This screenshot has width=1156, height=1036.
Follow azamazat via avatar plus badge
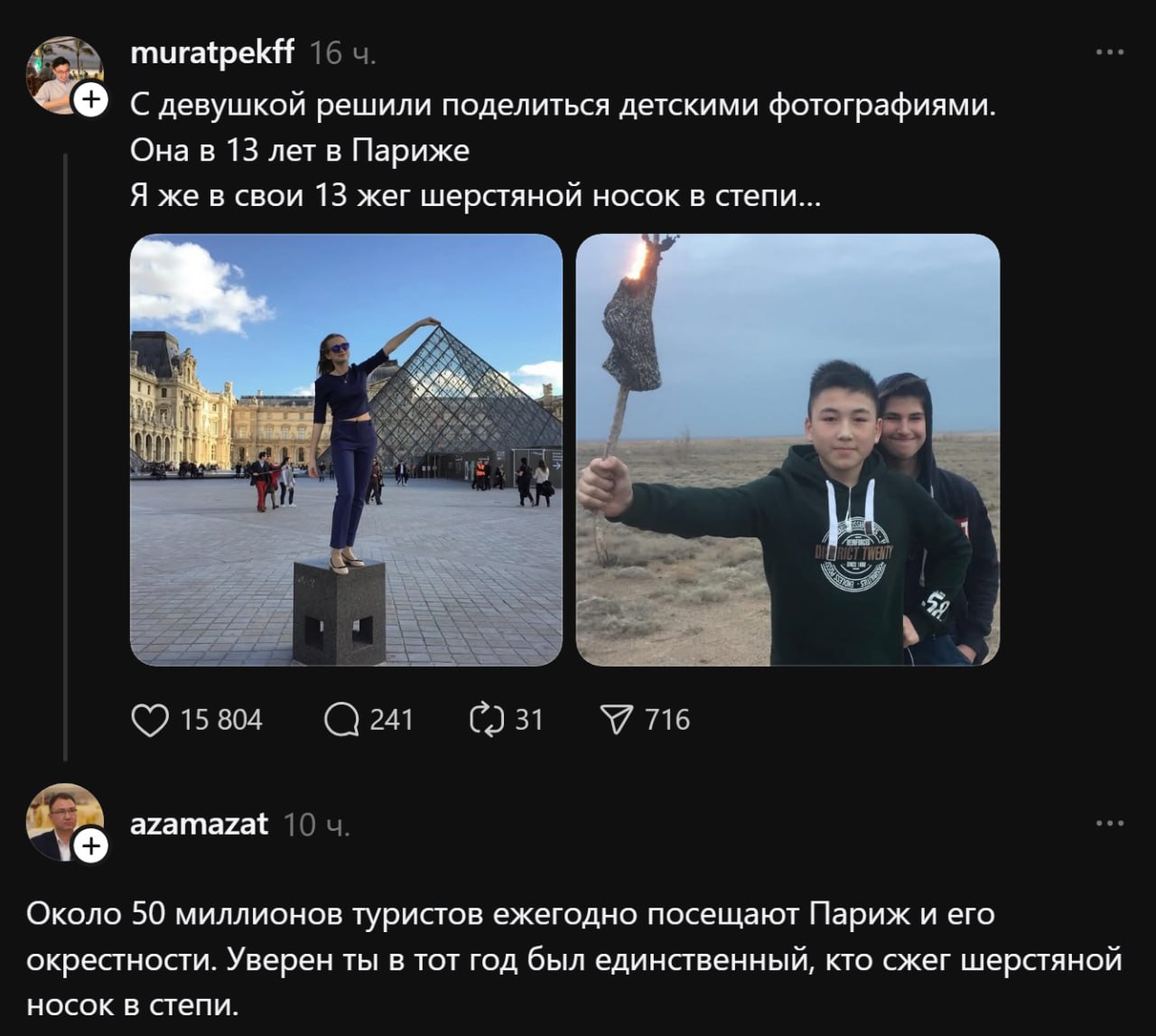[x=90, y=846]
